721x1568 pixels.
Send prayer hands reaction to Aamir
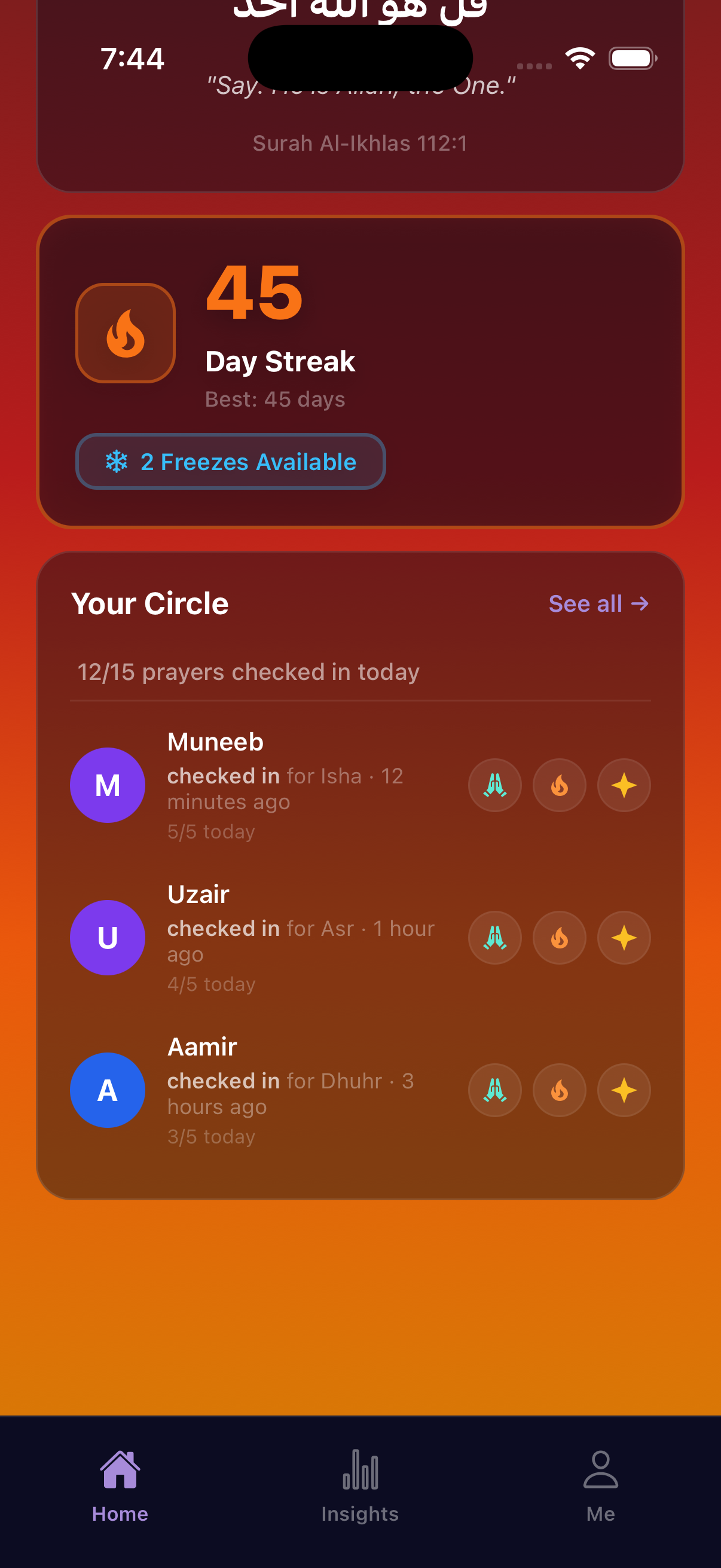pos(494,1090)
